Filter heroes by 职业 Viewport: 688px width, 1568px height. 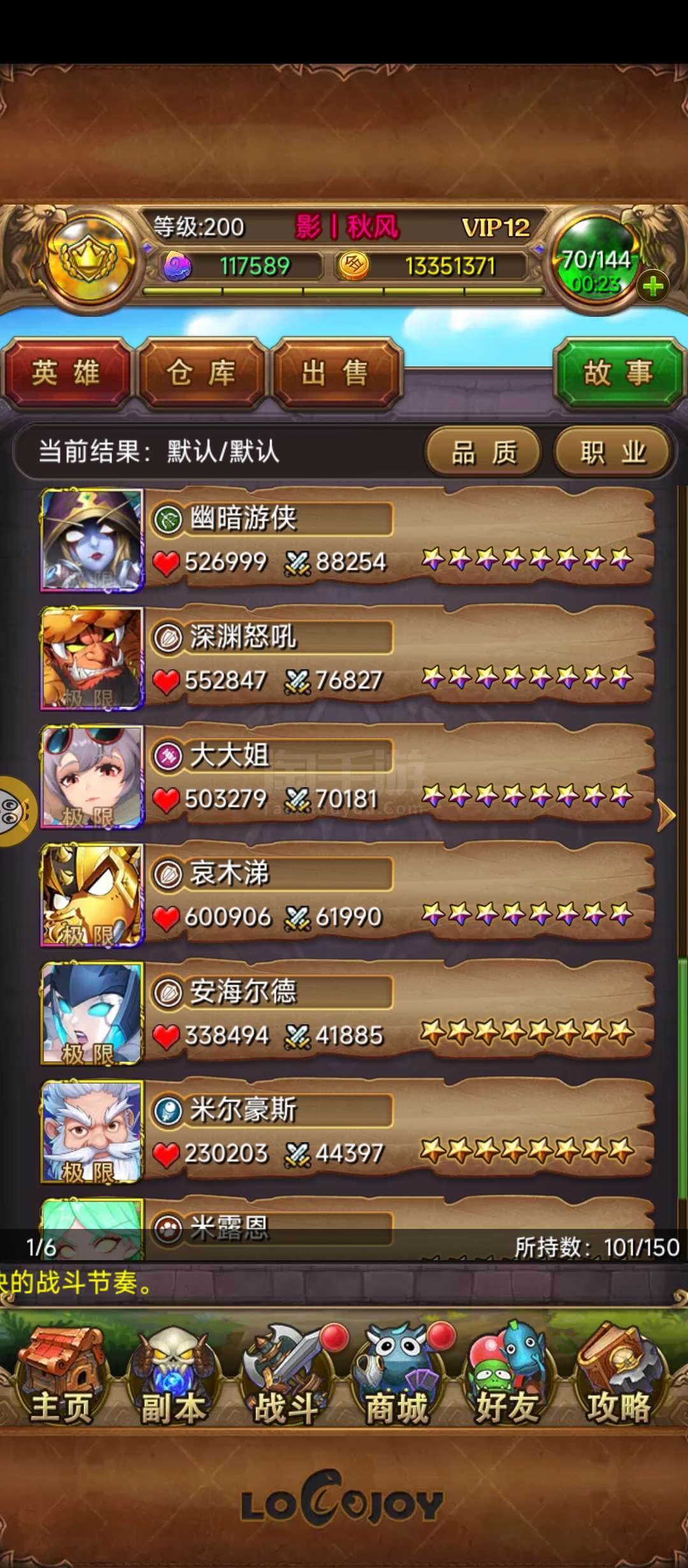pyautogui.click(x=613, y=453)
